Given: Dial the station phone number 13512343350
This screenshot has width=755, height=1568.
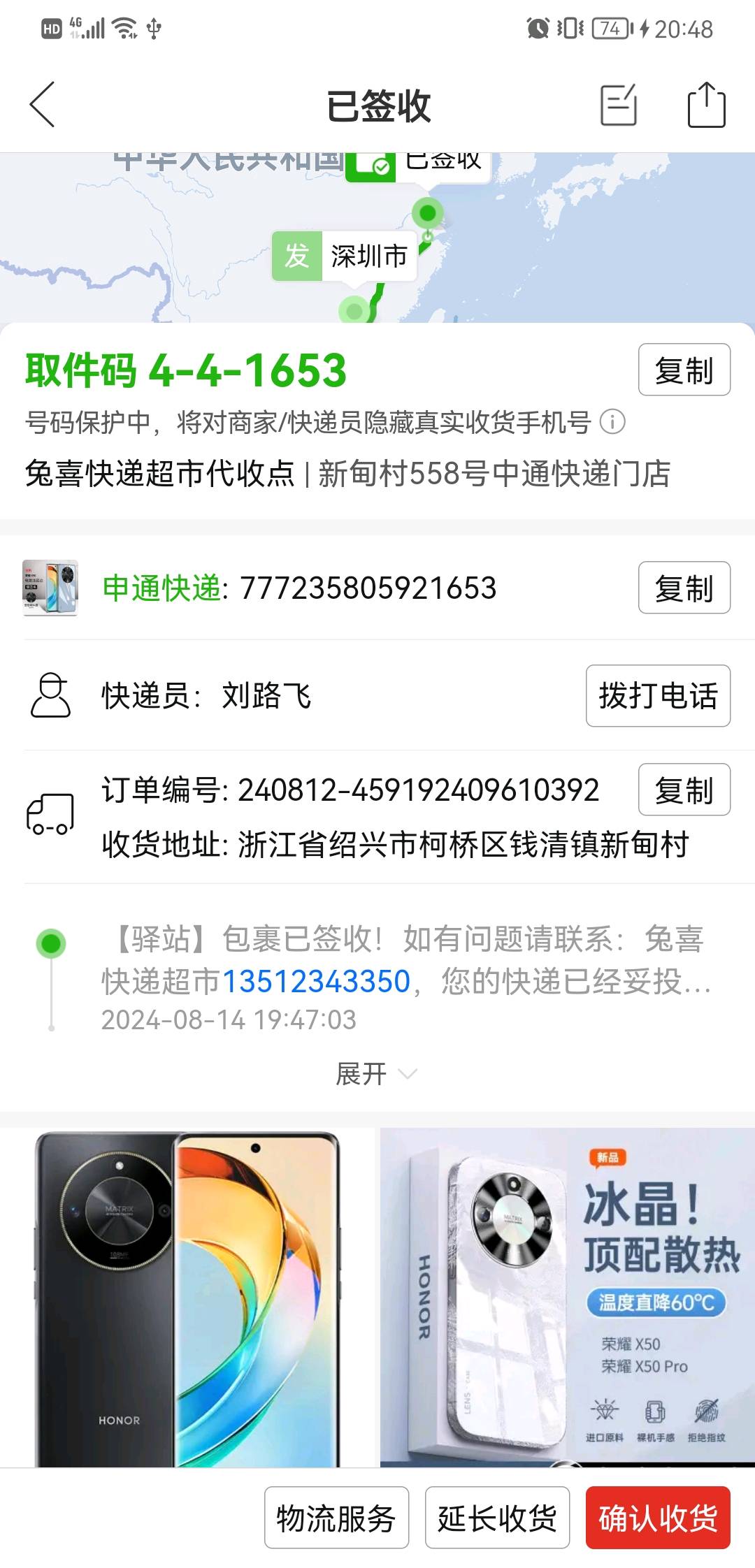Looking at the screenshot, I should [x=316, y=982].
